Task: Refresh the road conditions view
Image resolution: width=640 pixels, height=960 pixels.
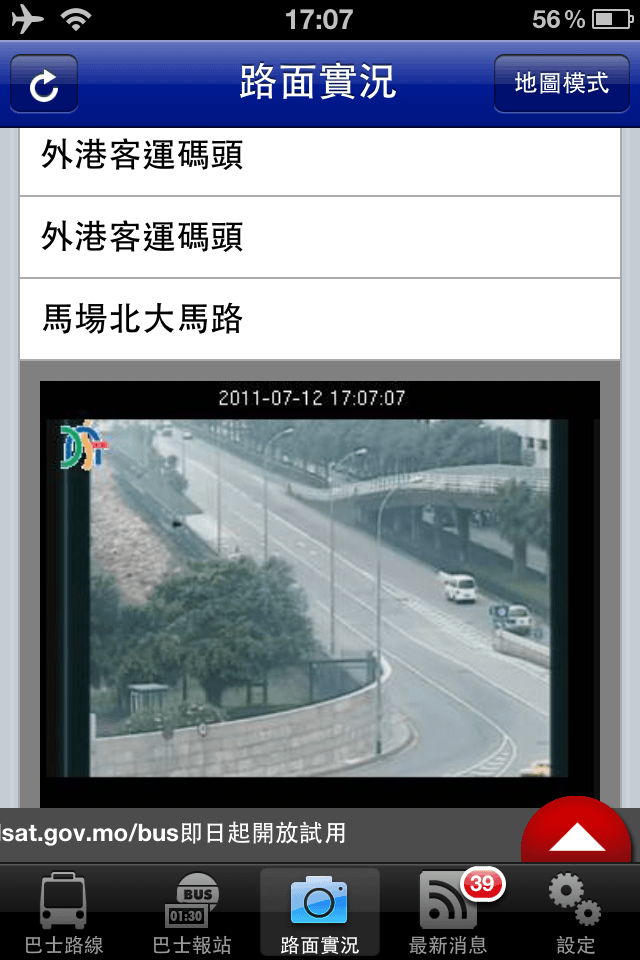Action: click(x=44, y=84)
